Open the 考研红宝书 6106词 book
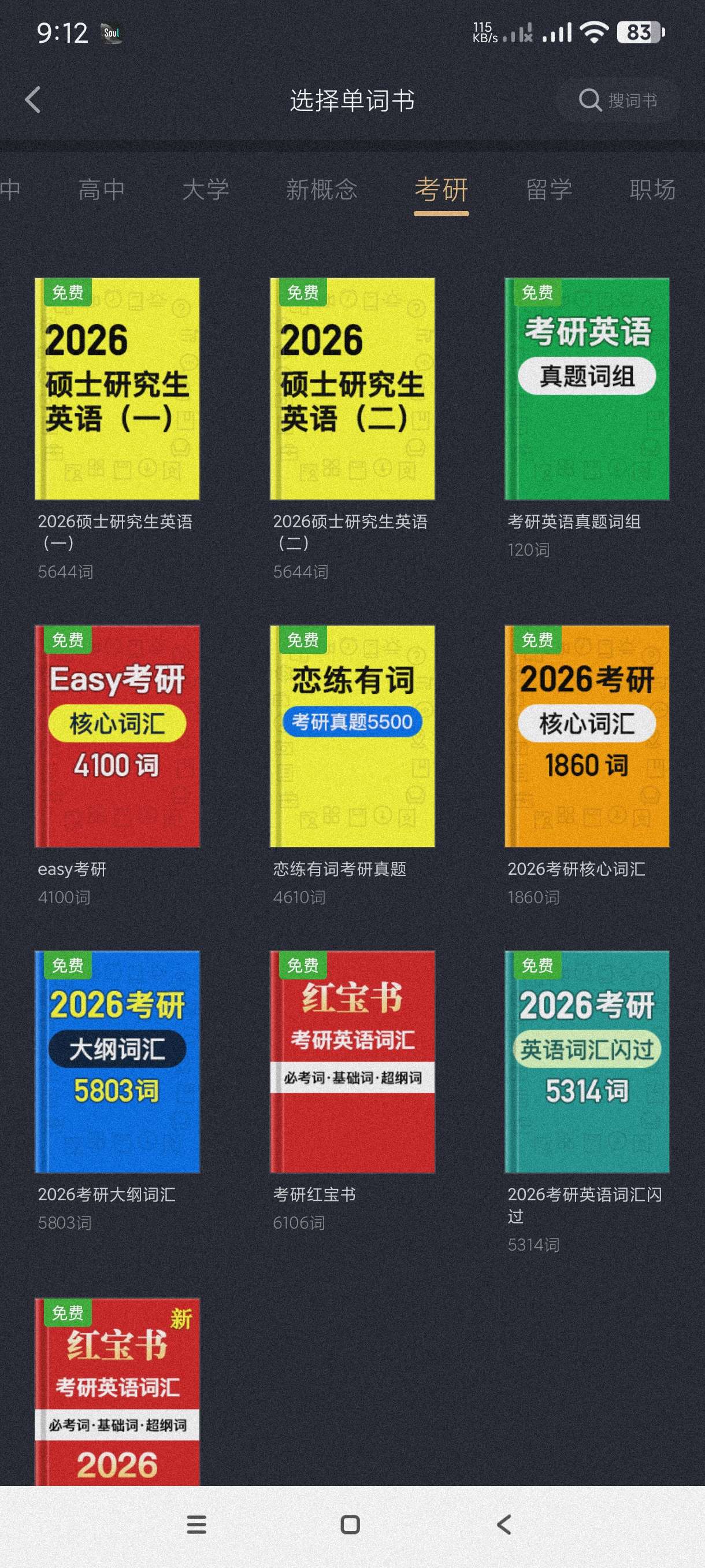Image resolution: width=705 pixels, height=1568 pixels. click(x=352, y=1062)
